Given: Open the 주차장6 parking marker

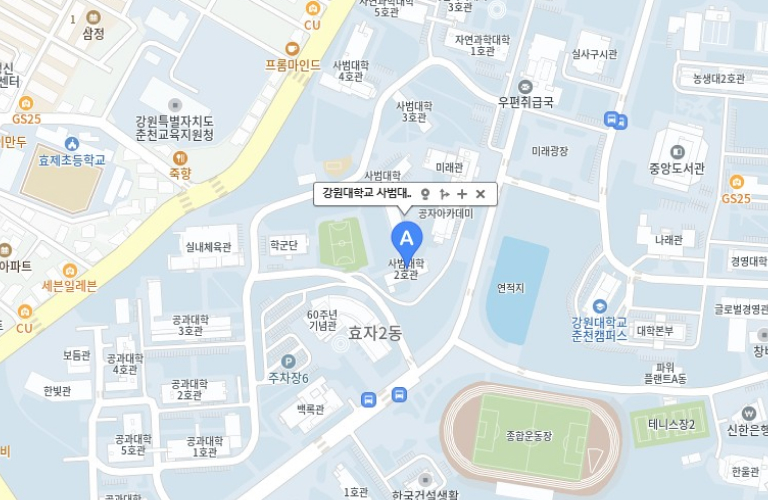Looking at the screenshot, I should (x=289, y=361).
